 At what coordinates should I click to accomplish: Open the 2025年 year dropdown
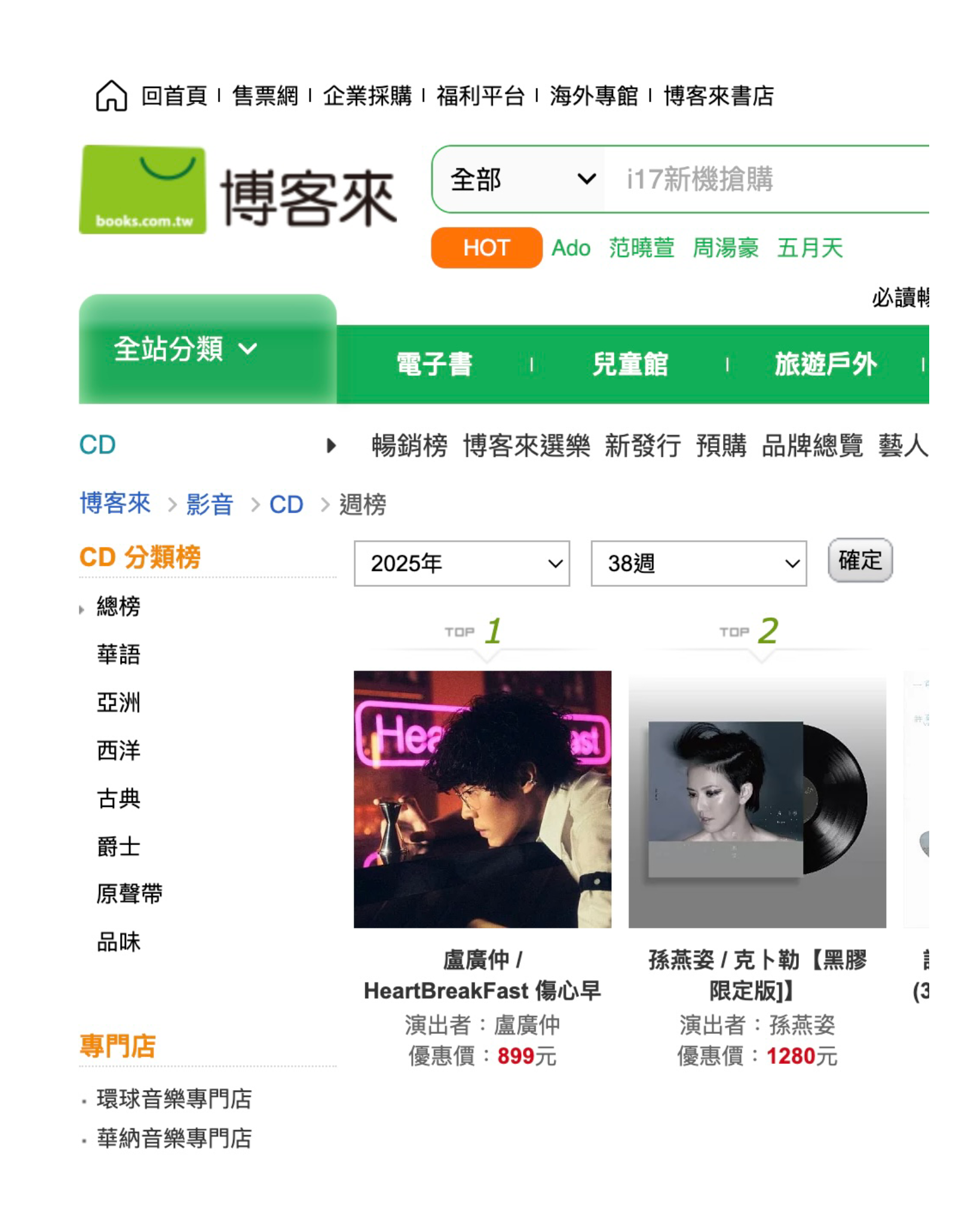click(x=461, y=563)
